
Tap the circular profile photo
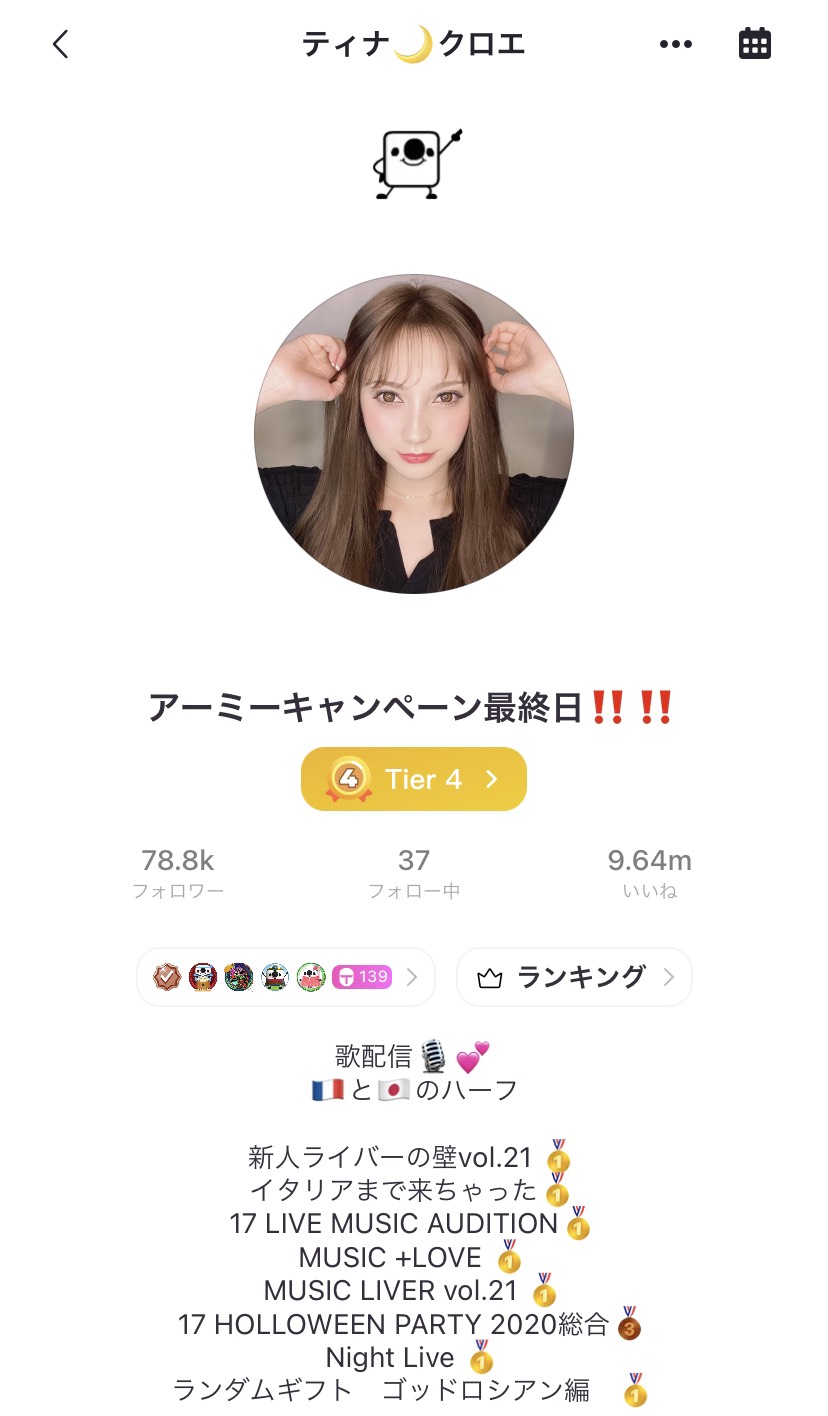coord(414,433)
